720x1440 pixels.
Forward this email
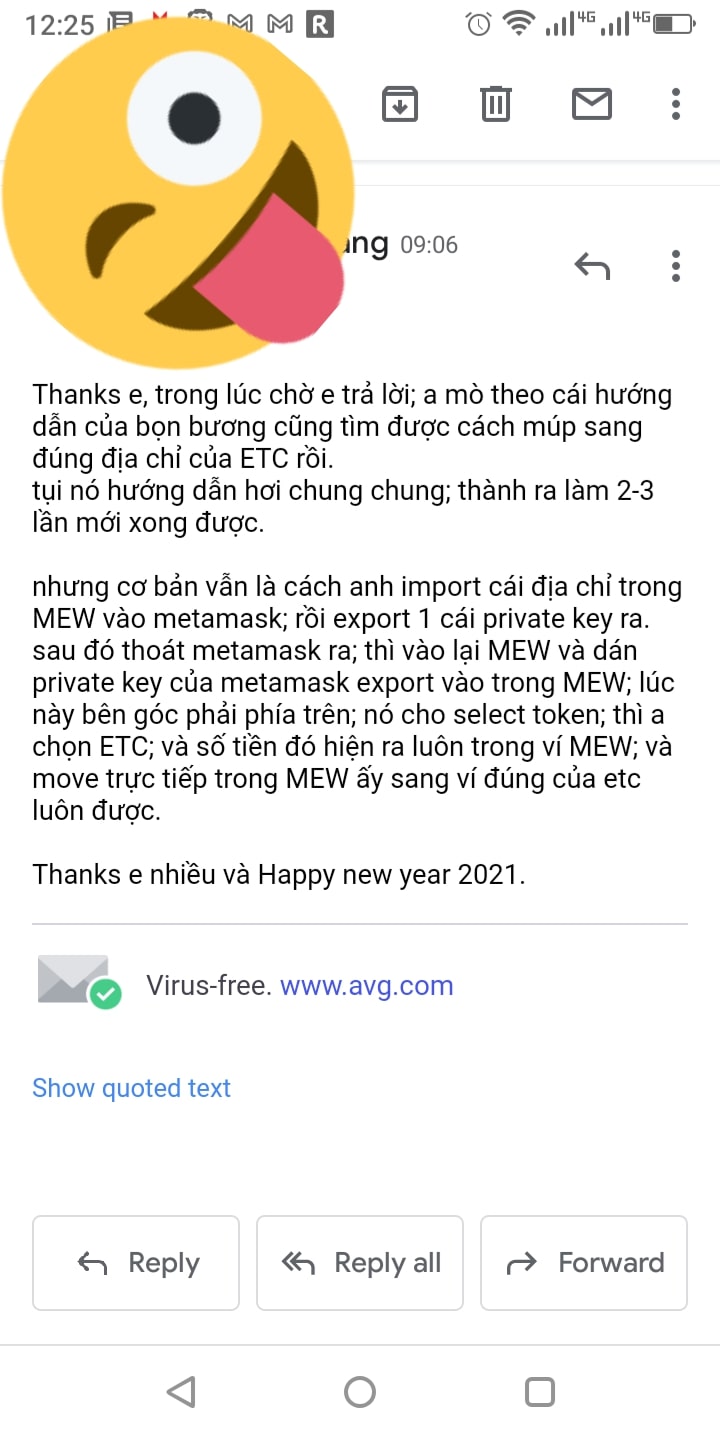584,1263
